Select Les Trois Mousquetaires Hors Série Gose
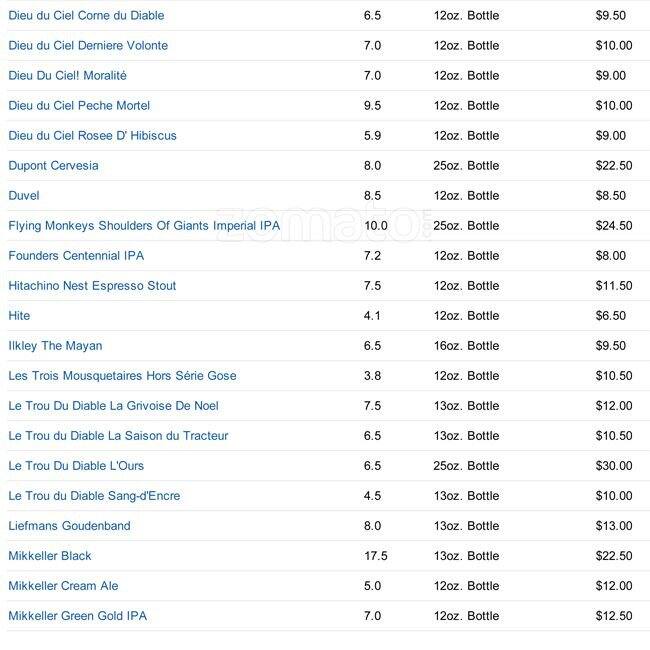Screen dimensions: 650x650 122,376
